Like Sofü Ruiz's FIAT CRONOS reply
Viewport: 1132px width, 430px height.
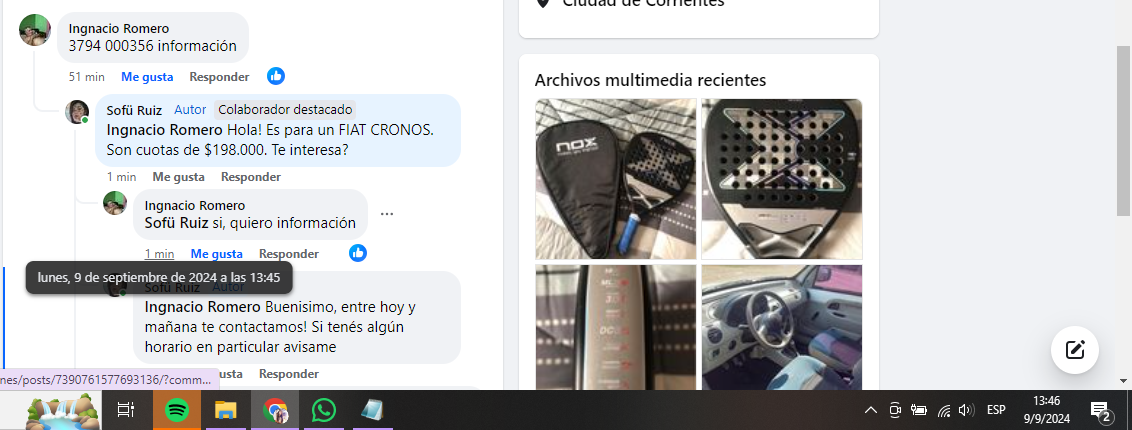tap(178, 177)
